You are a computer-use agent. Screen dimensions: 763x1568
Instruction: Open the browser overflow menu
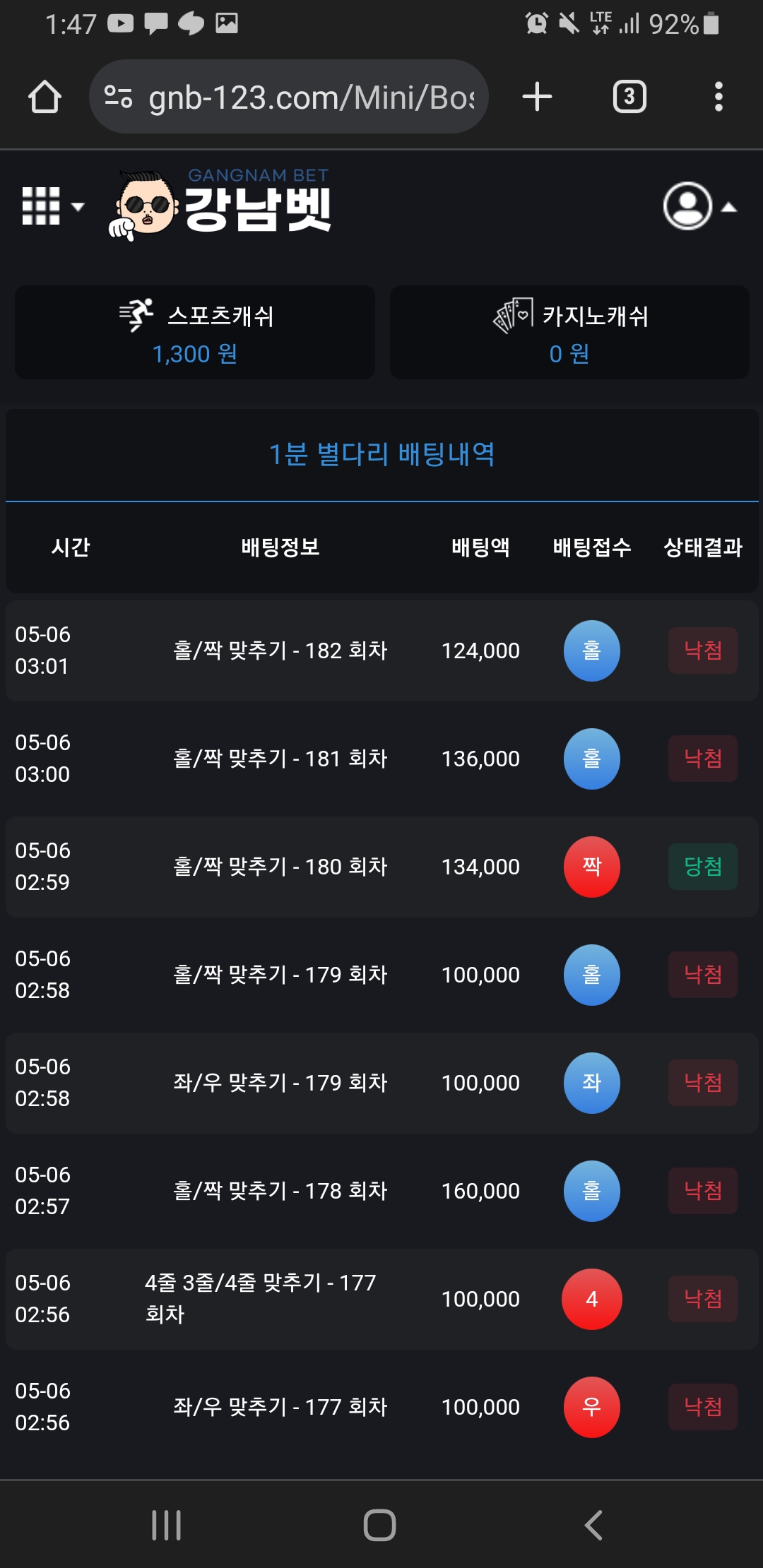tap(718, 97)
